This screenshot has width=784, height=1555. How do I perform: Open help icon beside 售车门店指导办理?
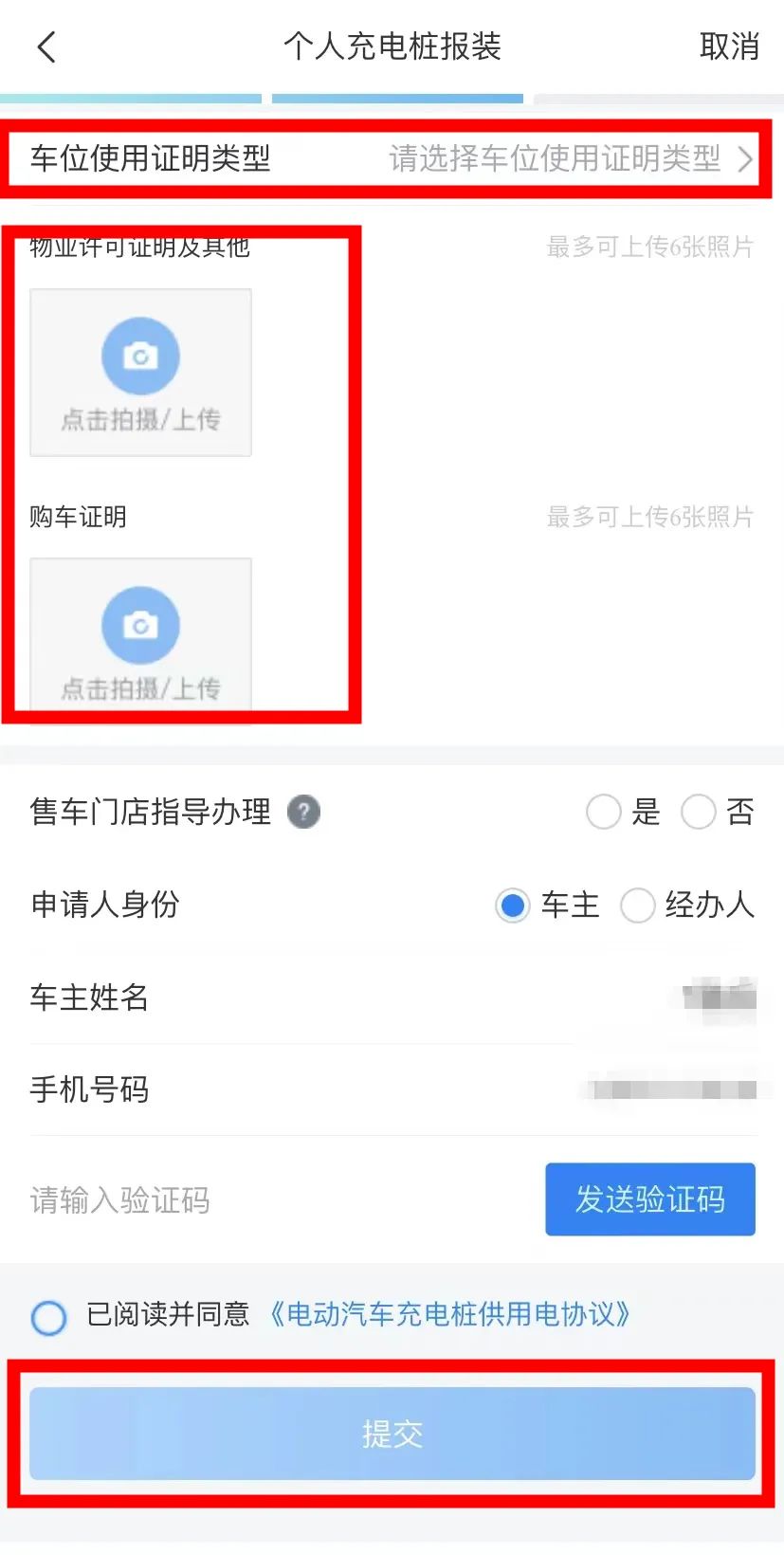(x=303, y=813)
